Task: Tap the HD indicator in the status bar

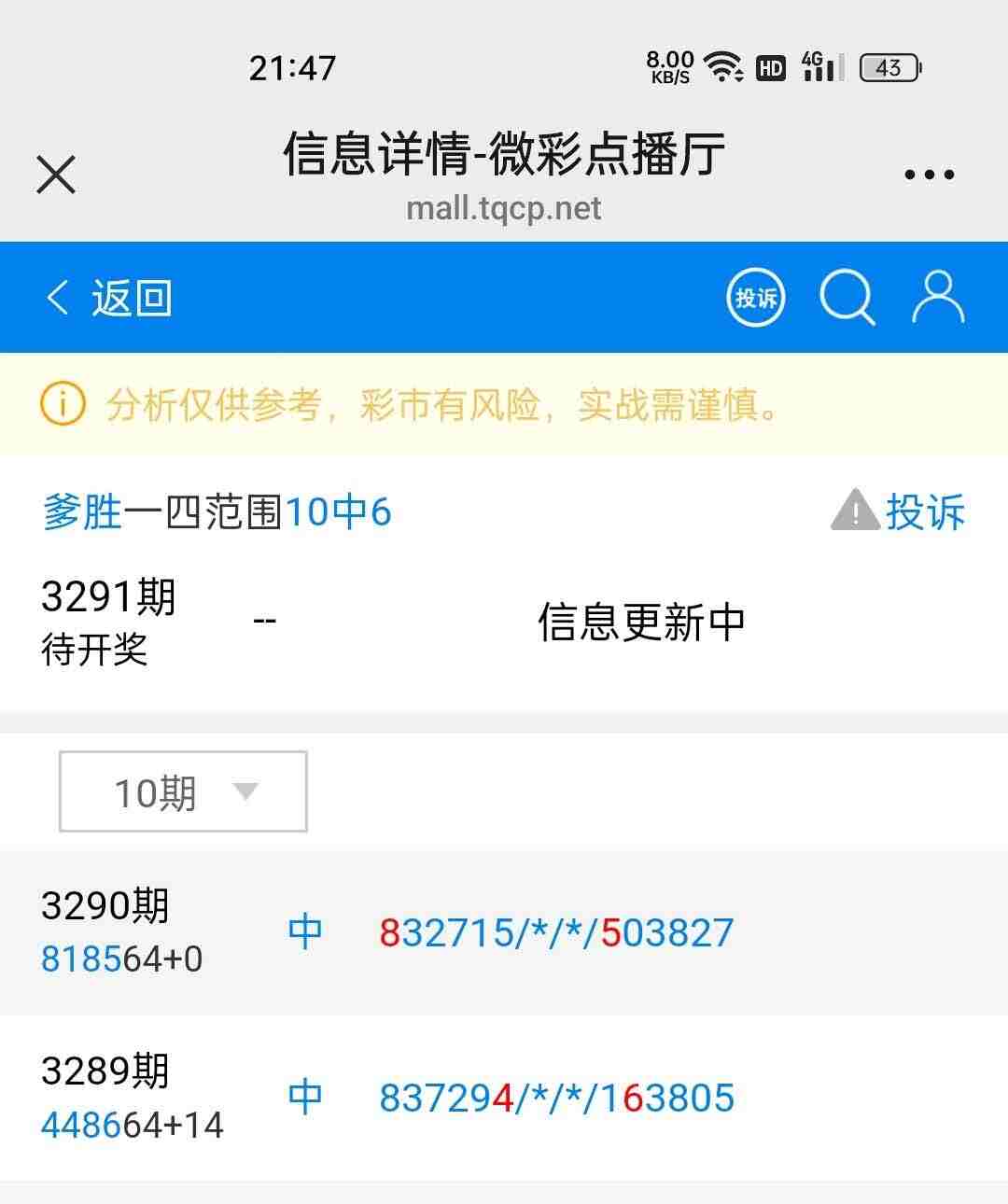Action: pyautogui.click(x=770, y=67)
